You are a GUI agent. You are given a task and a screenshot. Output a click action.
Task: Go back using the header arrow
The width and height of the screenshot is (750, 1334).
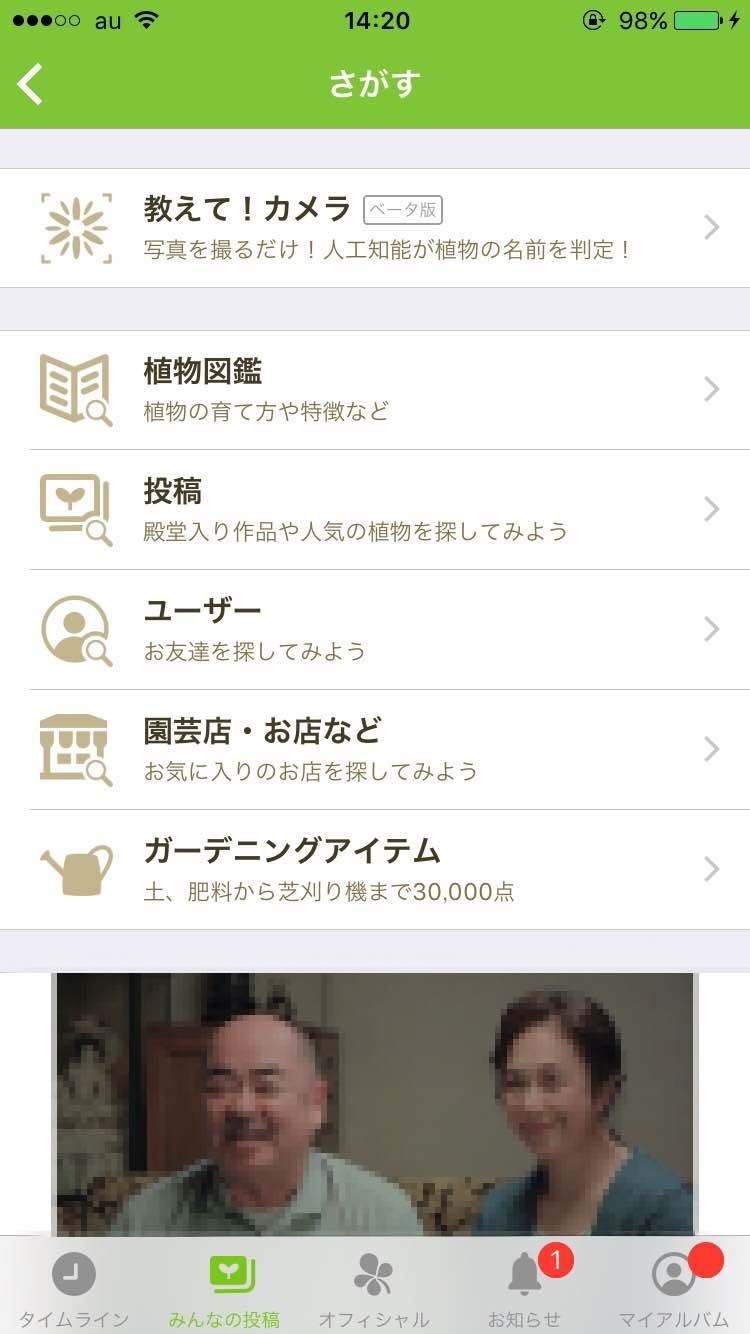pyautogui.click(x=32, y=84)
